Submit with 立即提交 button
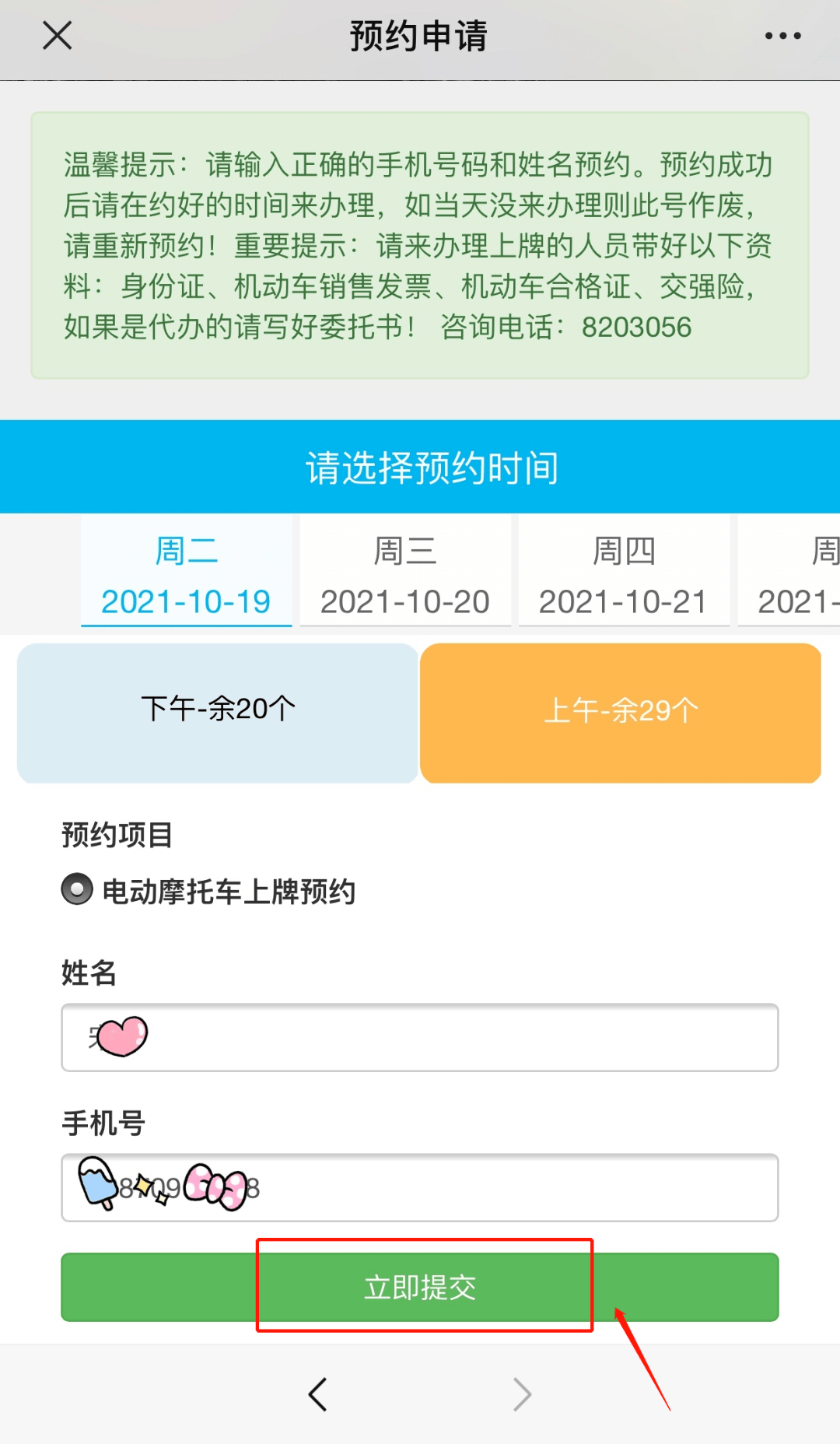The height and width of the screenshot is (1444, 840). coord(420,1287)
